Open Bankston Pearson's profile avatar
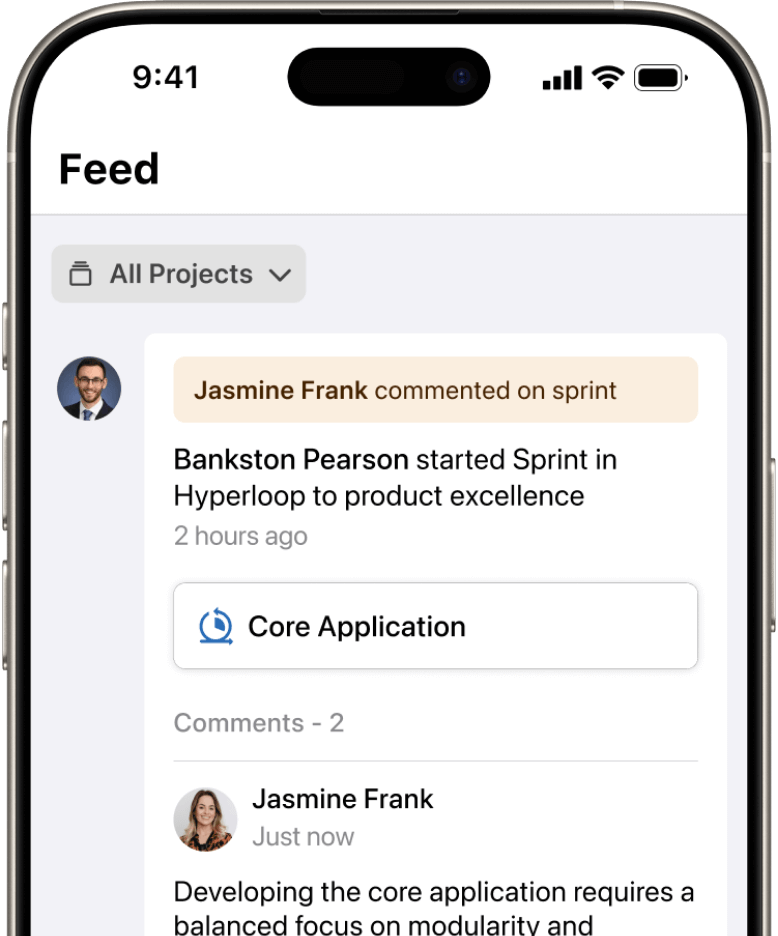778x936 pixels. [x=89, y=388]
